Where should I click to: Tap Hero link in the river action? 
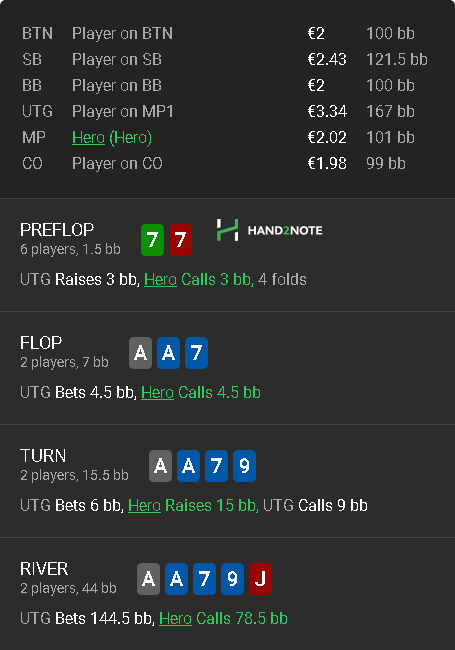175,619
